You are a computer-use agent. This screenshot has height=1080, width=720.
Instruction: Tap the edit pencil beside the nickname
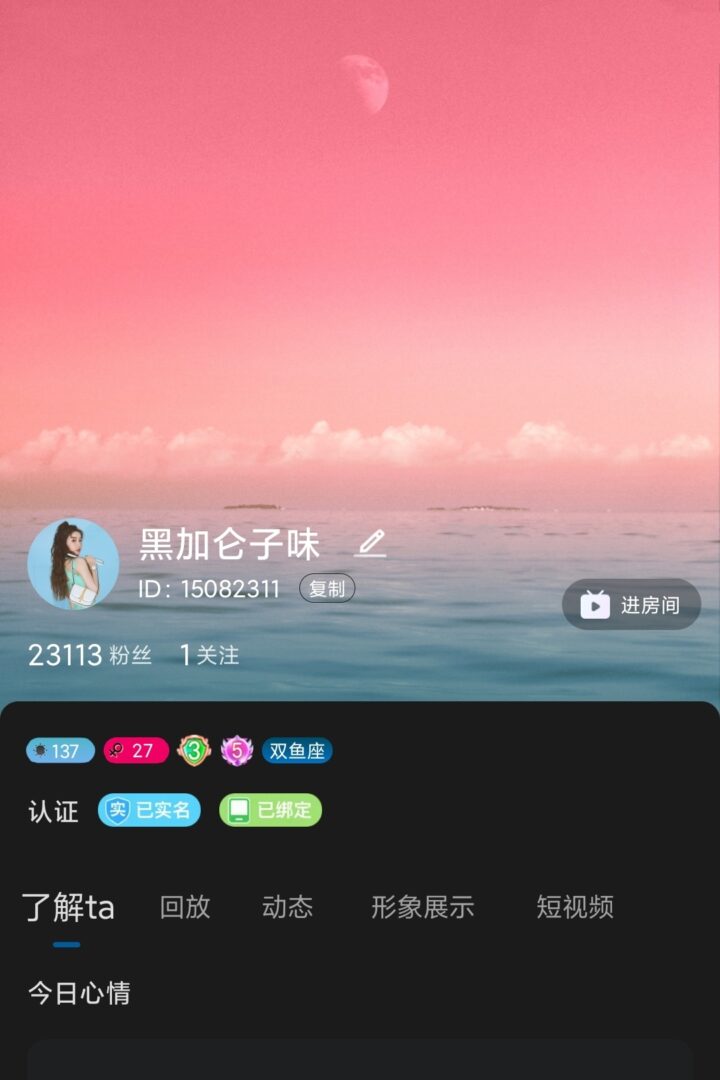tap(371, 544)
